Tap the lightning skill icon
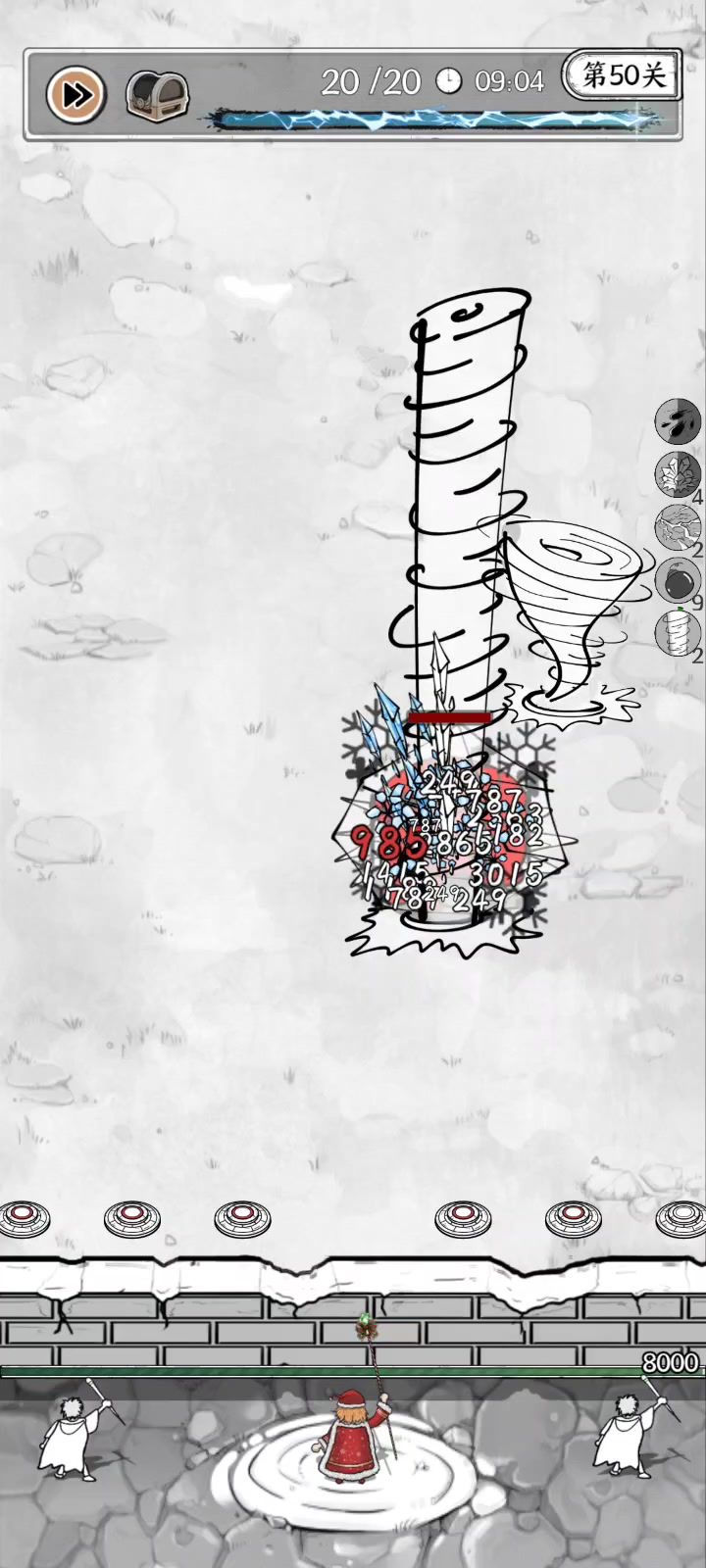 [677, 527]
